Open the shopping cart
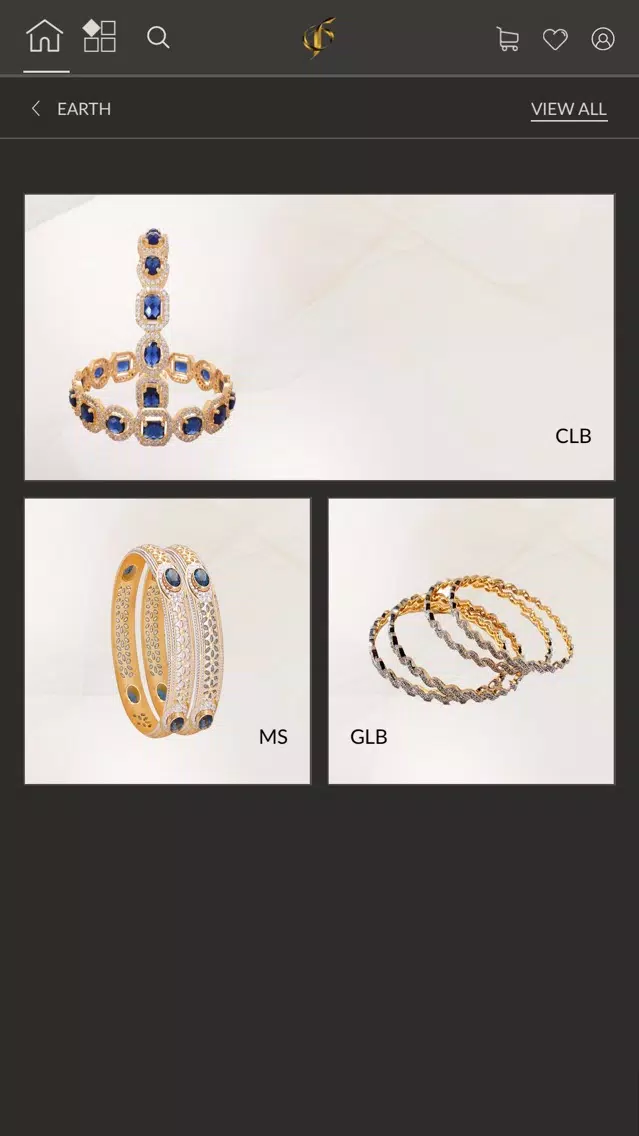The width and height of the screenshot is (639, 1136). (x=507, y=39)
